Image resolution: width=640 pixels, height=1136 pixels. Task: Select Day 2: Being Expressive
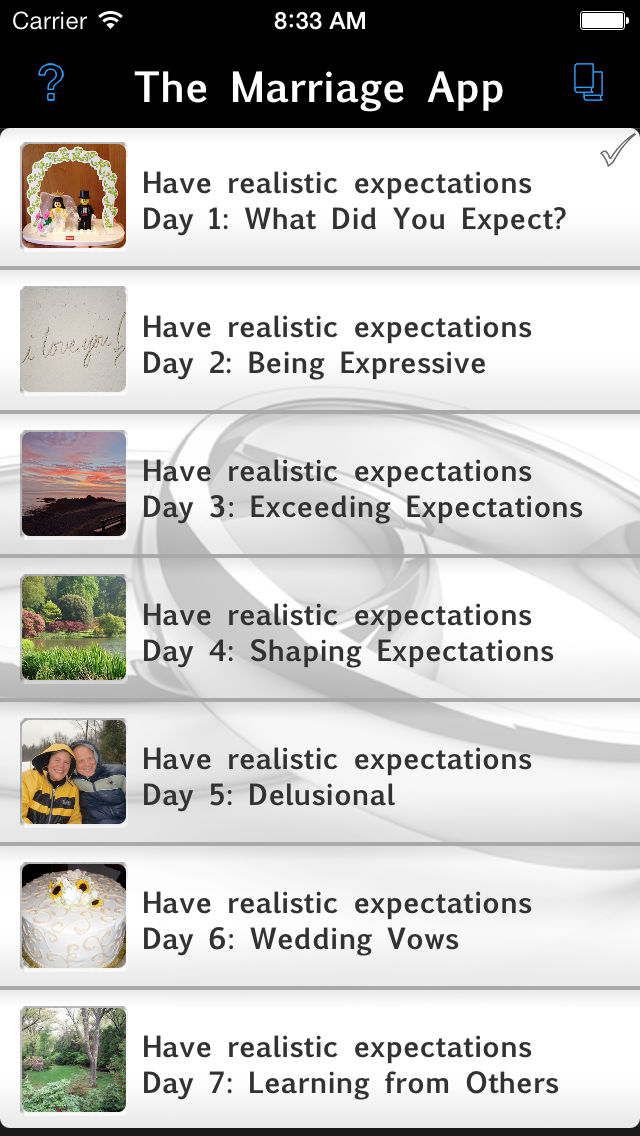coord(320,341)
